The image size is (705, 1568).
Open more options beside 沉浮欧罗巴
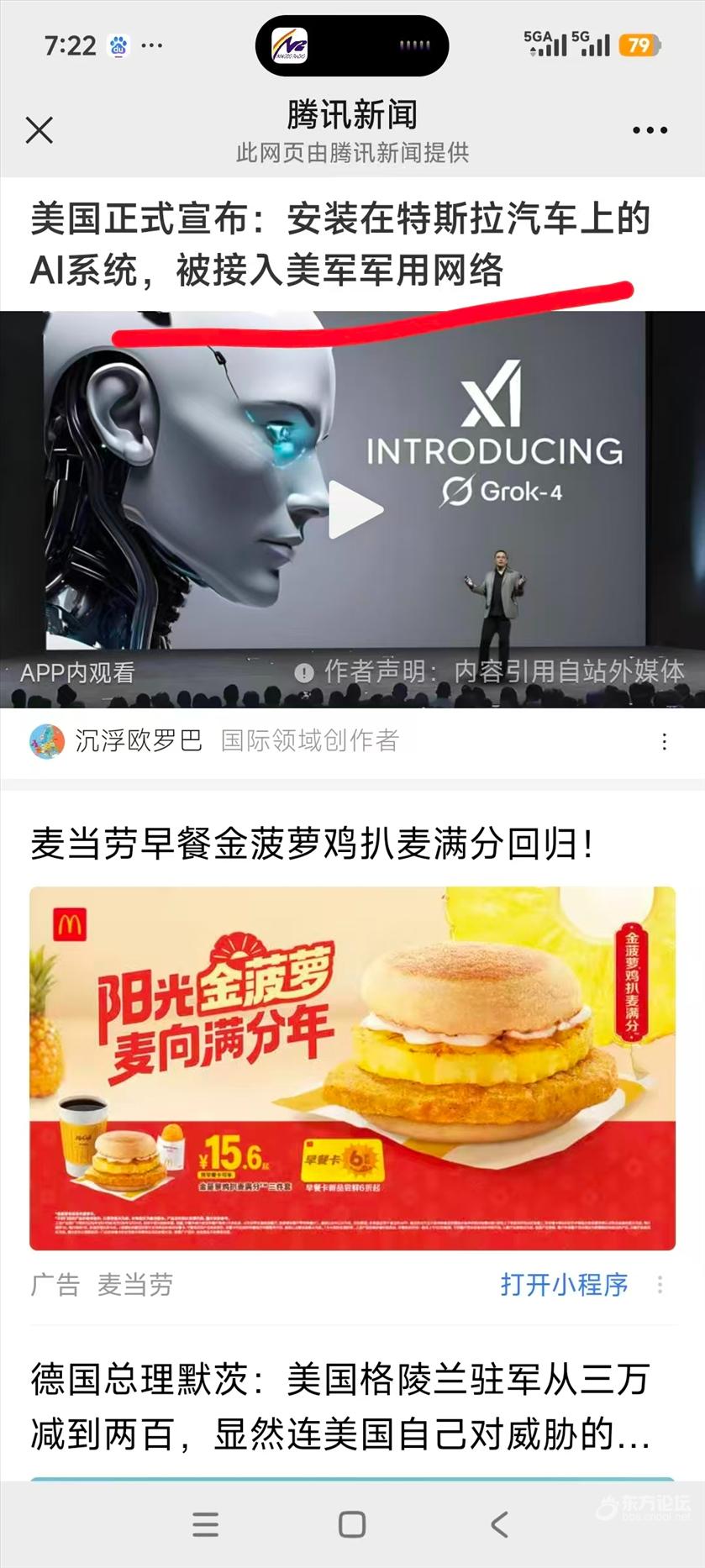coord(664,741)
